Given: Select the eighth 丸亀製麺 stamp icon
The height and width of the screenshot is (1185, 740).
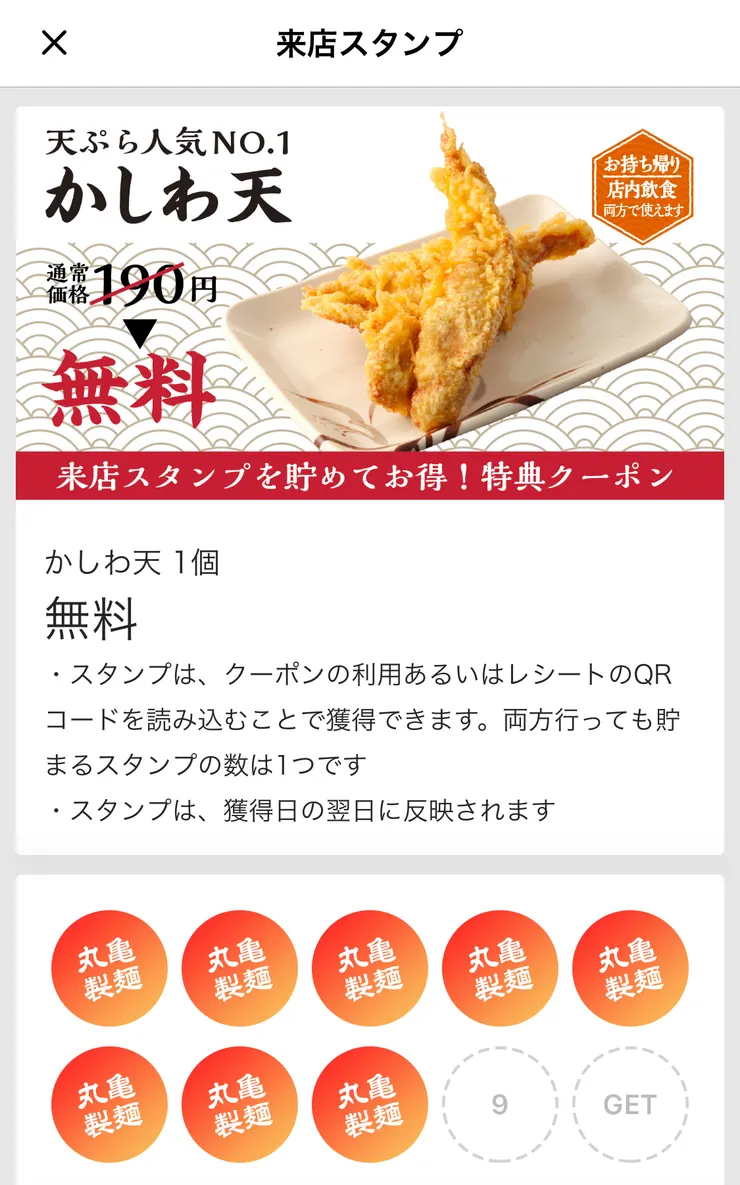Looking at the screenshot, I should tap(370, 1103).
